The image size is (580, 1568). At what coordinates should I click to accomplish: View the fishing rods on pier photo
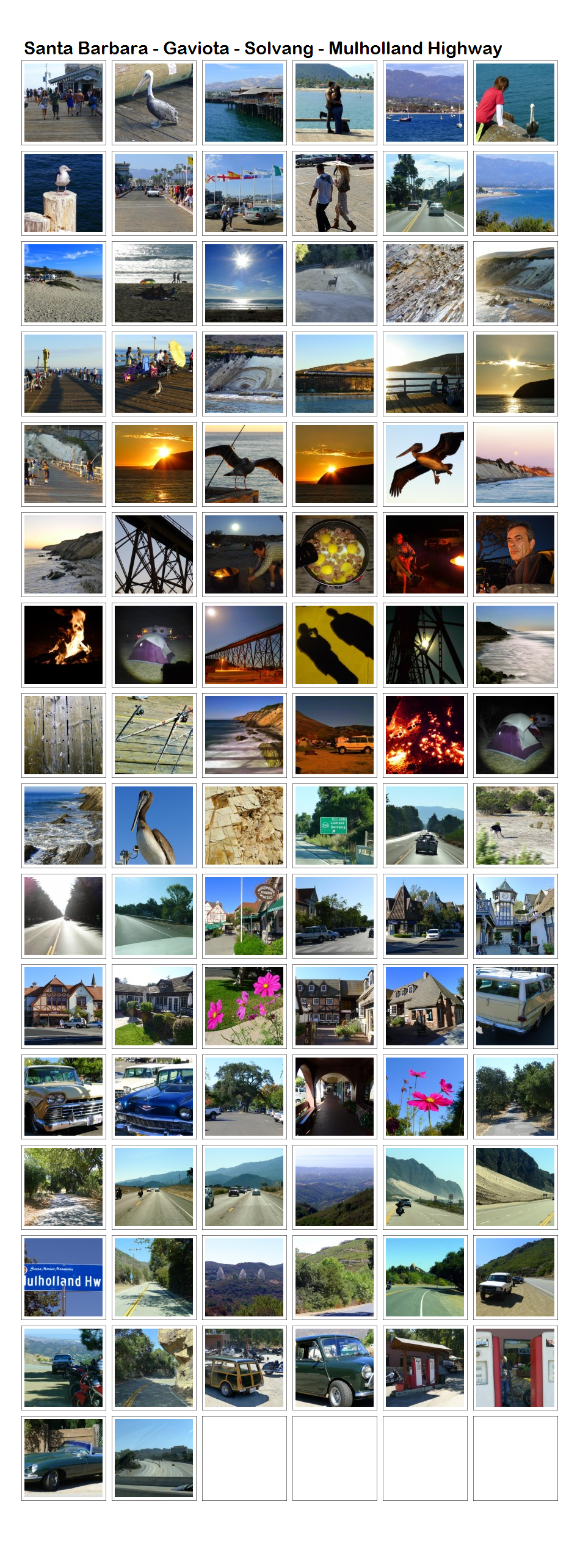154,735
